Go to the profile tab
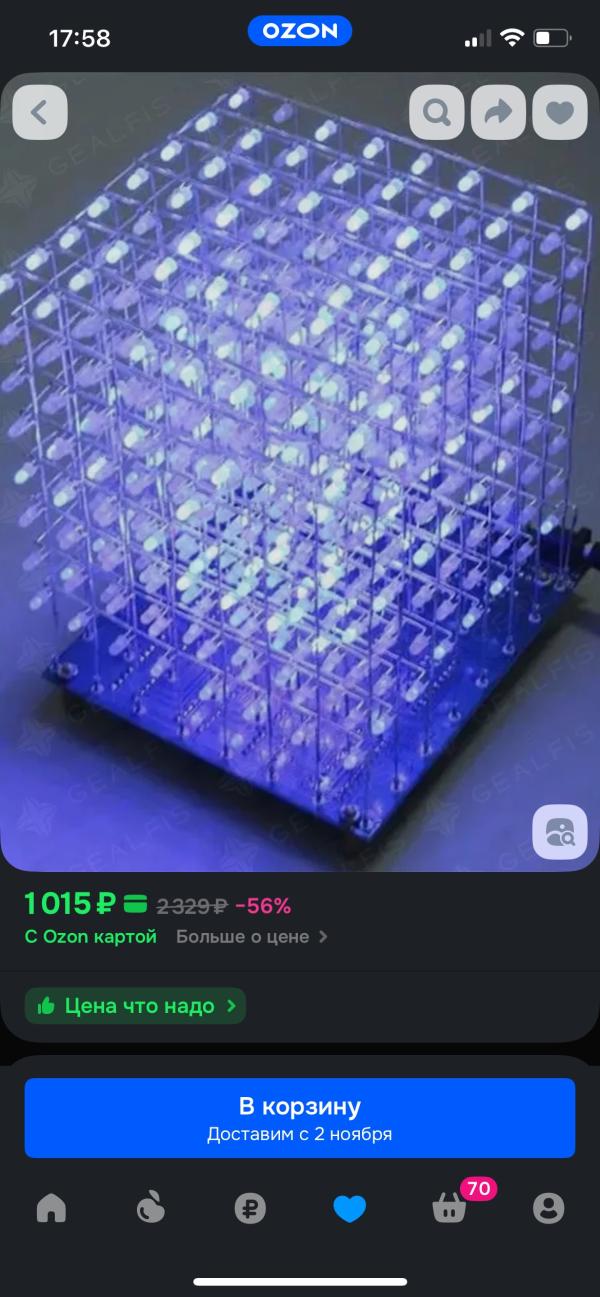The width and height of the screenshot is (600, 1297). click(x=549, y=1208)
